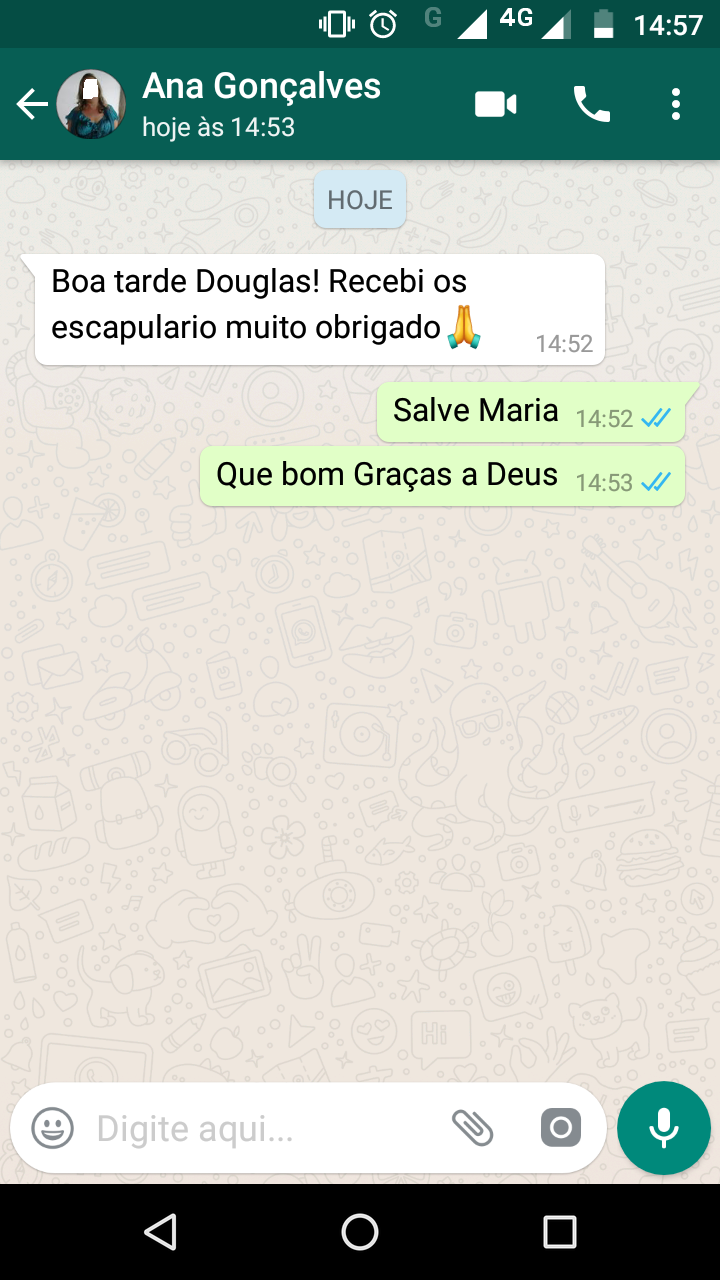
Task: Open the overflow menu
Action: pyautogui.click(x=676, y=104)
